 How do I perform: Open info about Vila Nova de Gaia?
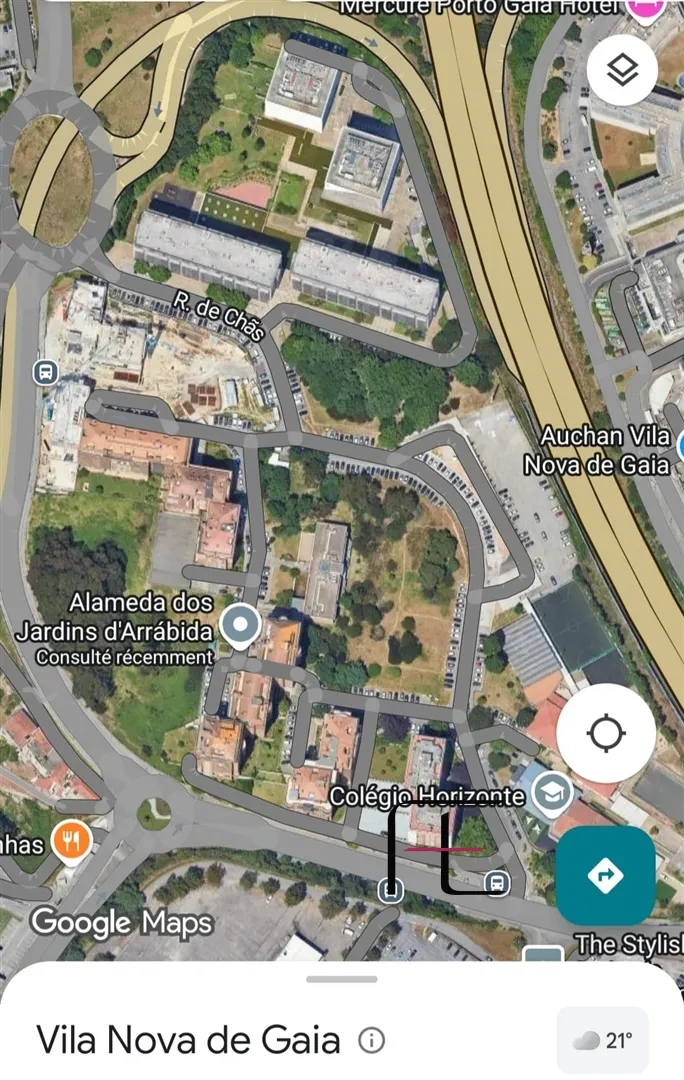point(371,1041)
